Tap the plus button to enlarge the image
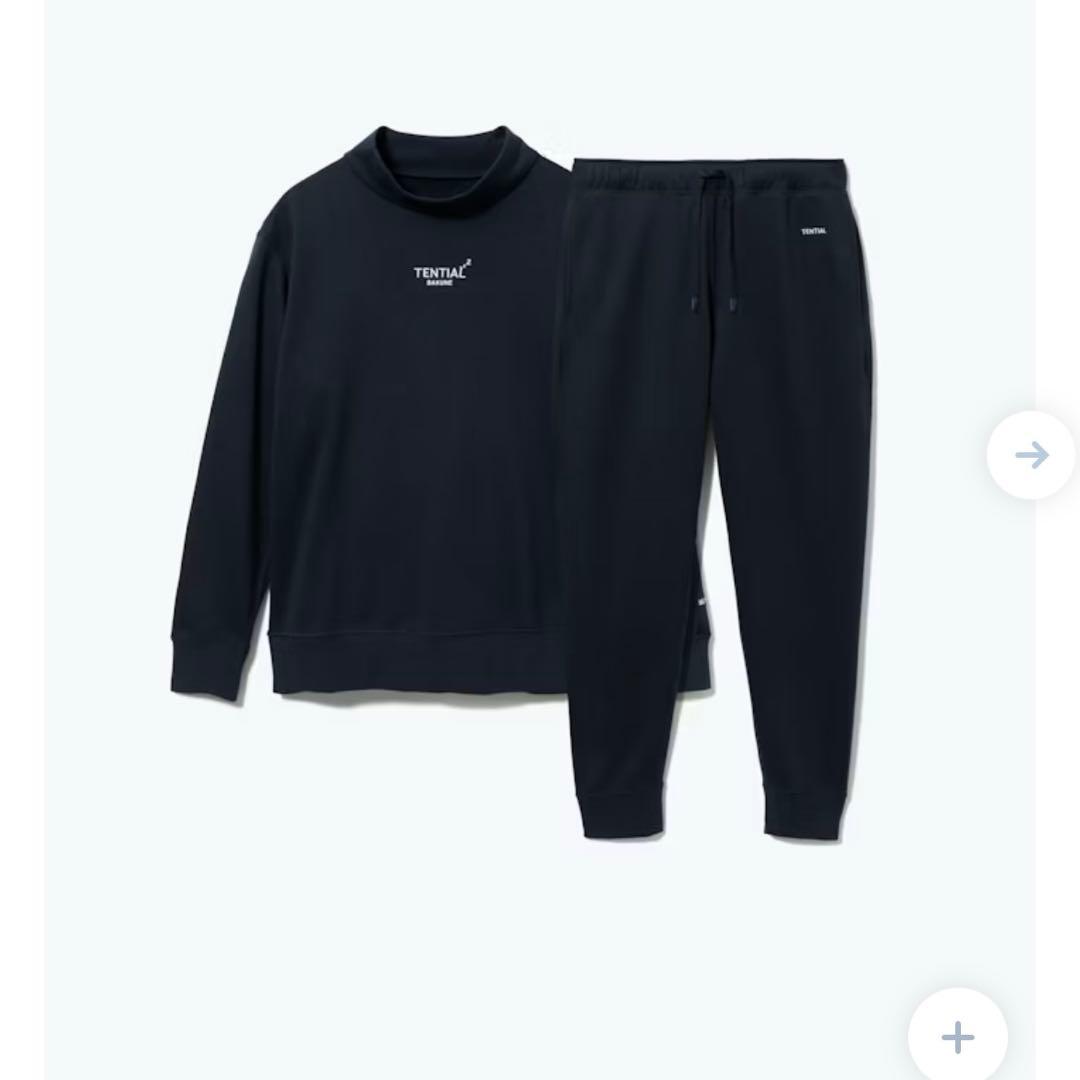The image size is (1080, 1080). [957, 1036]
